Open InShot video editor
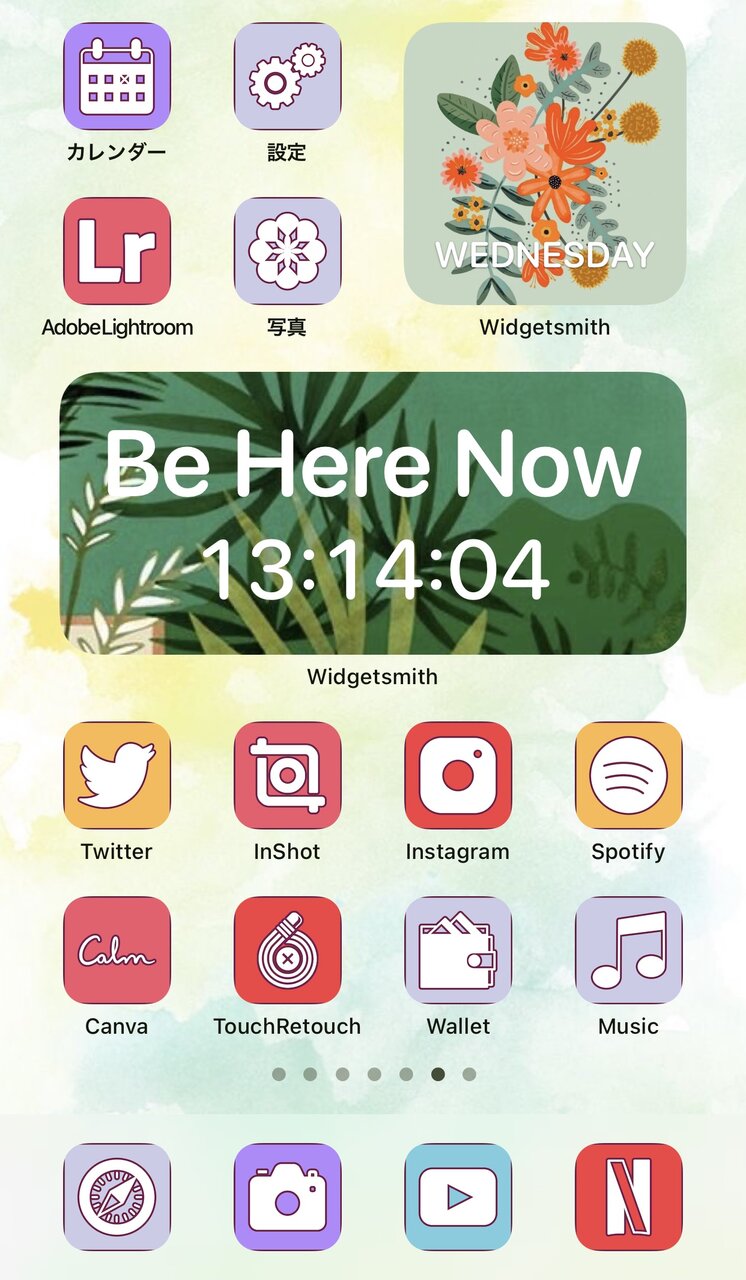 click(288, 776)
